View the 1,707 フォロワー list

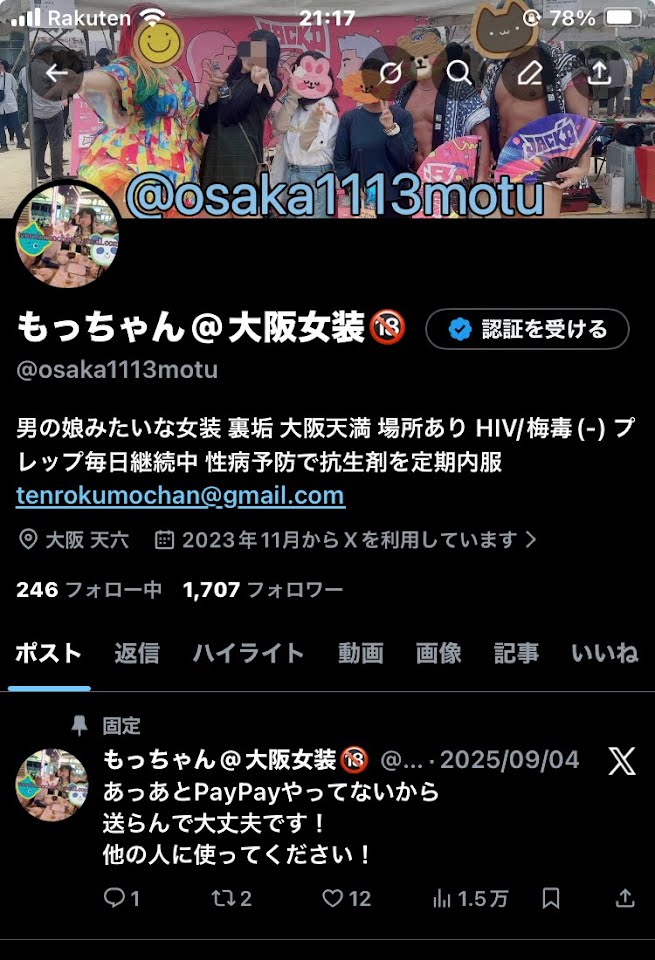pos(263,590)
